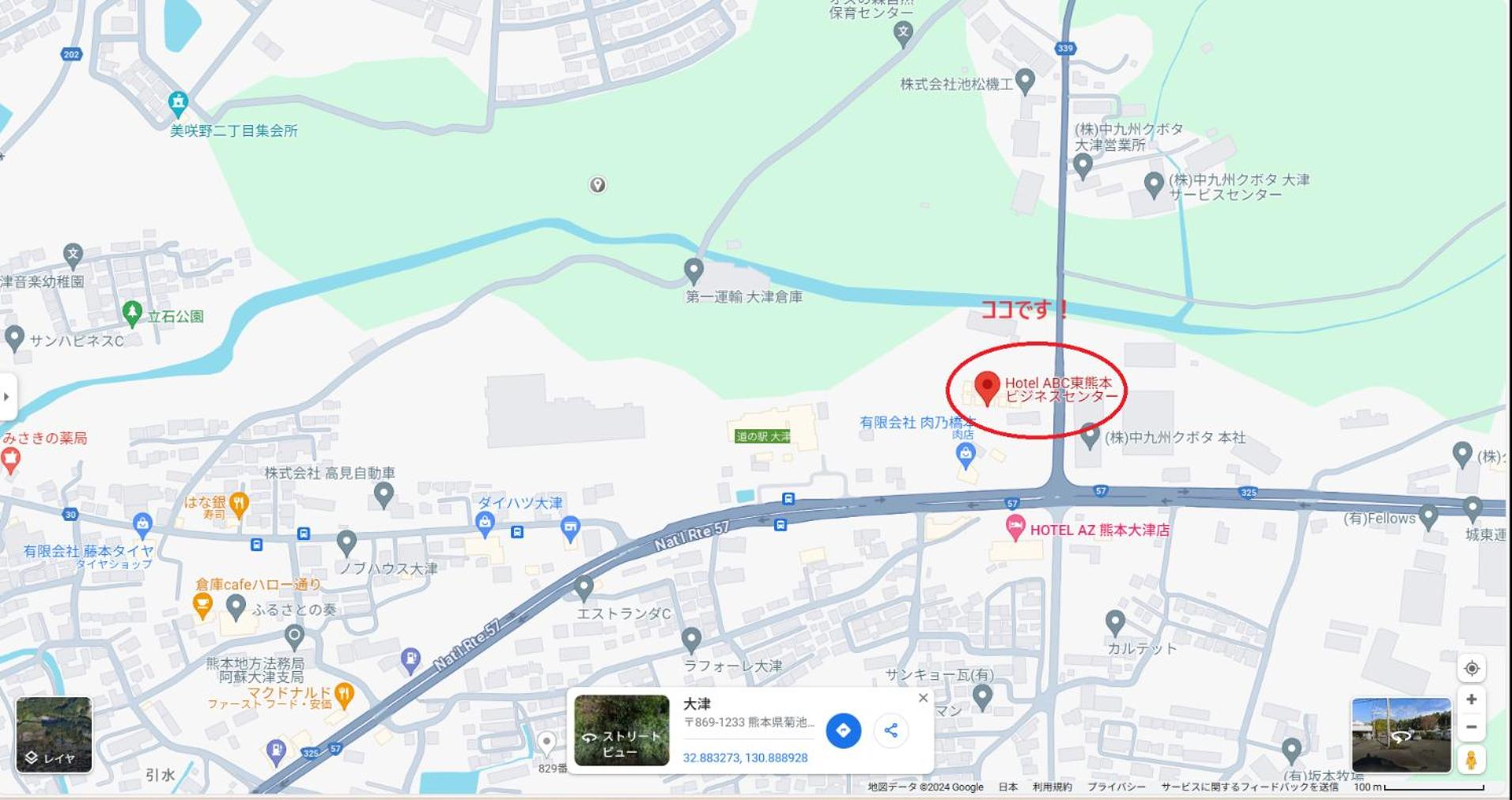This screenshot has width=1512, height=800.
Task: Open the 道の駅 大津 map label
Action: tap(762, 436)
